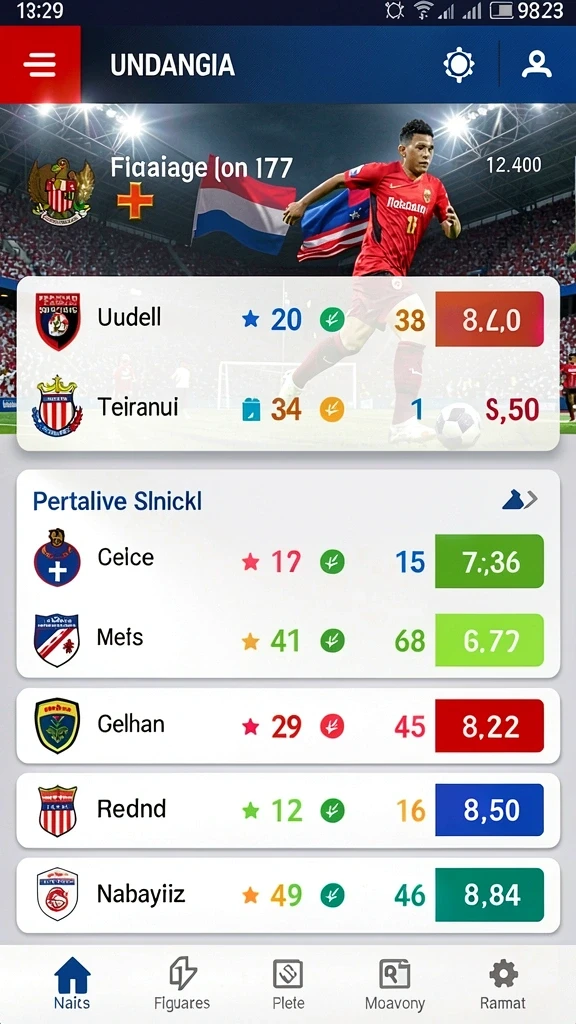
Task: Go to the Plete tab
Action: 288,984
